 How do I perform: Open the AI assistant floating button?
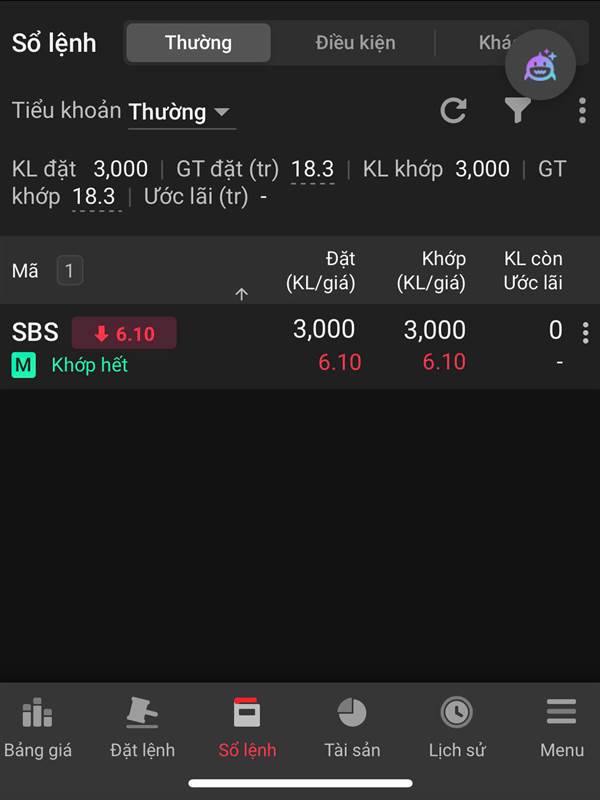(x=540, y=65)
